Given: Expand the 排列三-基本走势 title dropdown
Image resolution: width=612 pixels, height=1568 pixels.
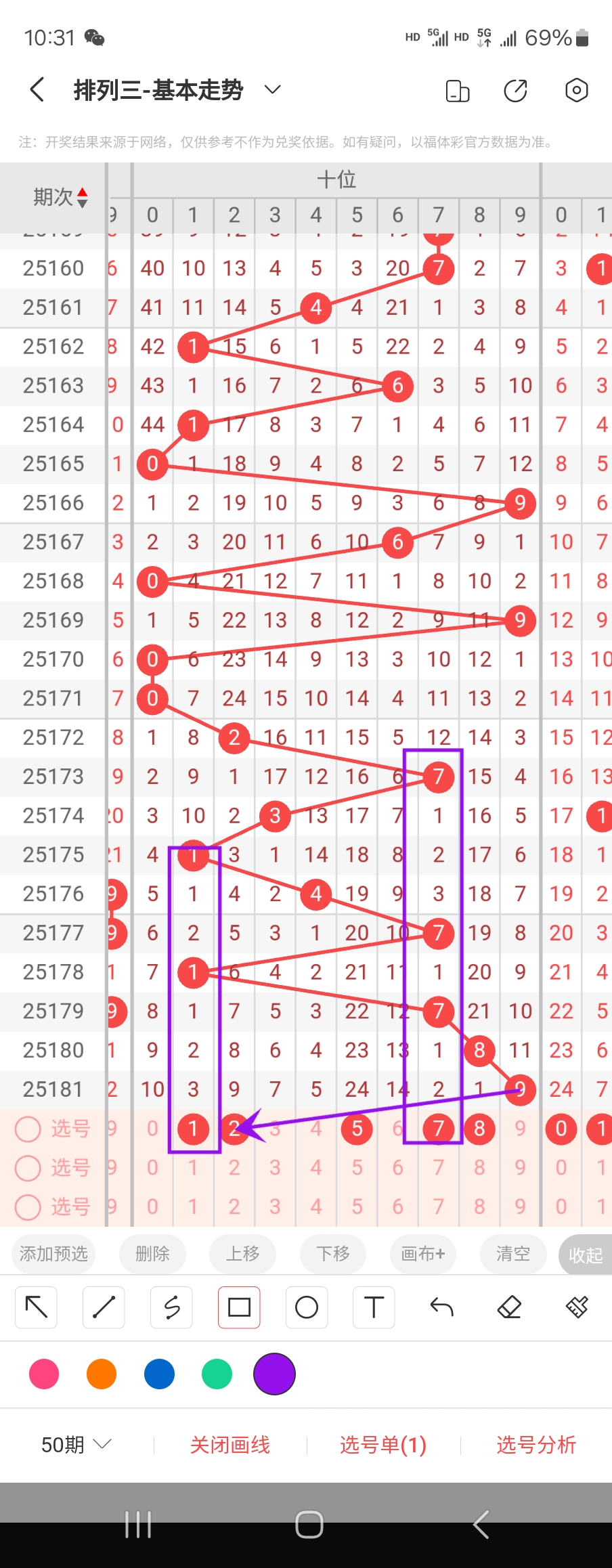Looking at the screenshot, I should point(272,89).
